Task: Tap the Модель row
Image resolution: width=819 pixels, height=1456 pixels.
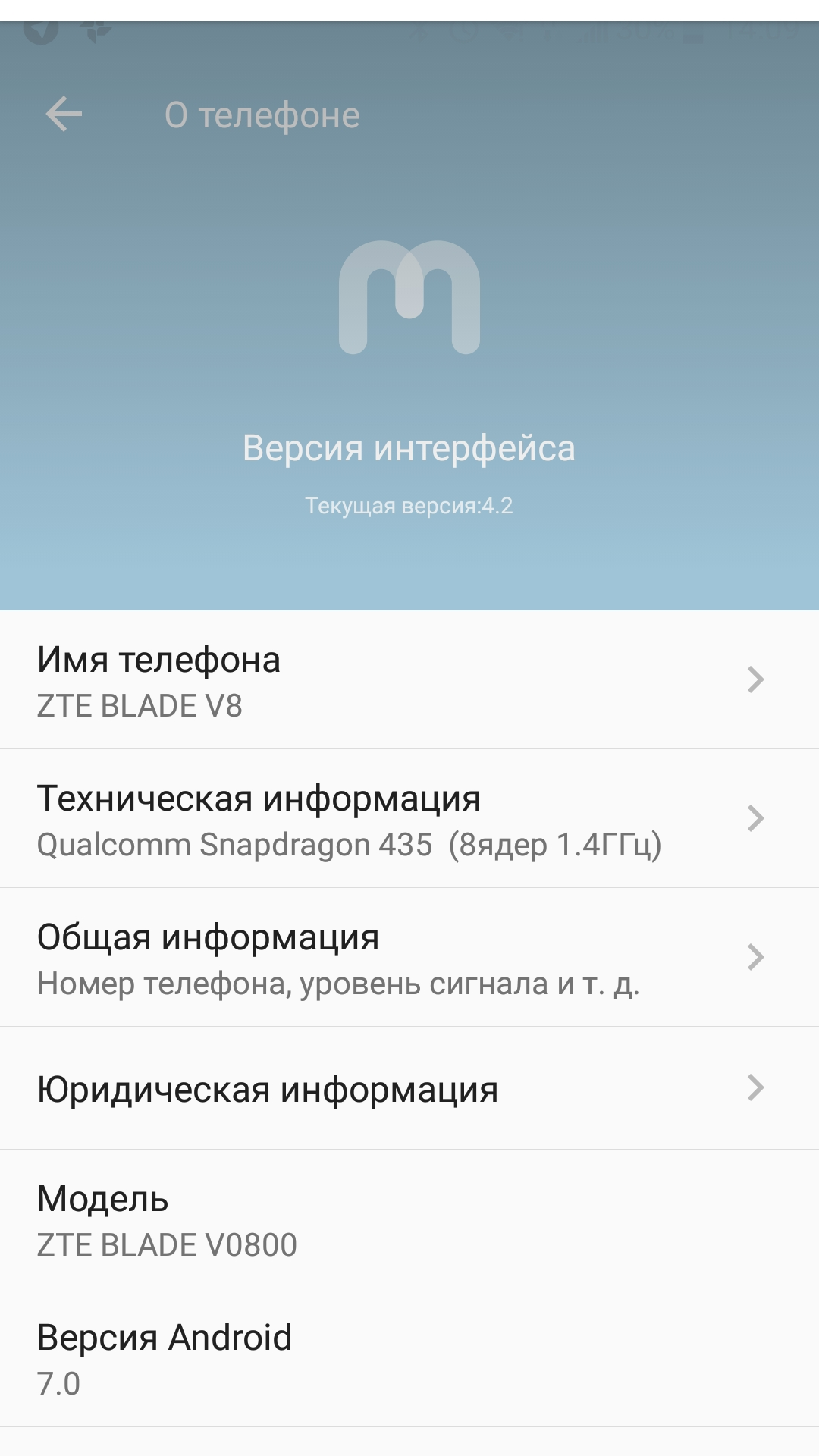Action: click(409, 1219)
